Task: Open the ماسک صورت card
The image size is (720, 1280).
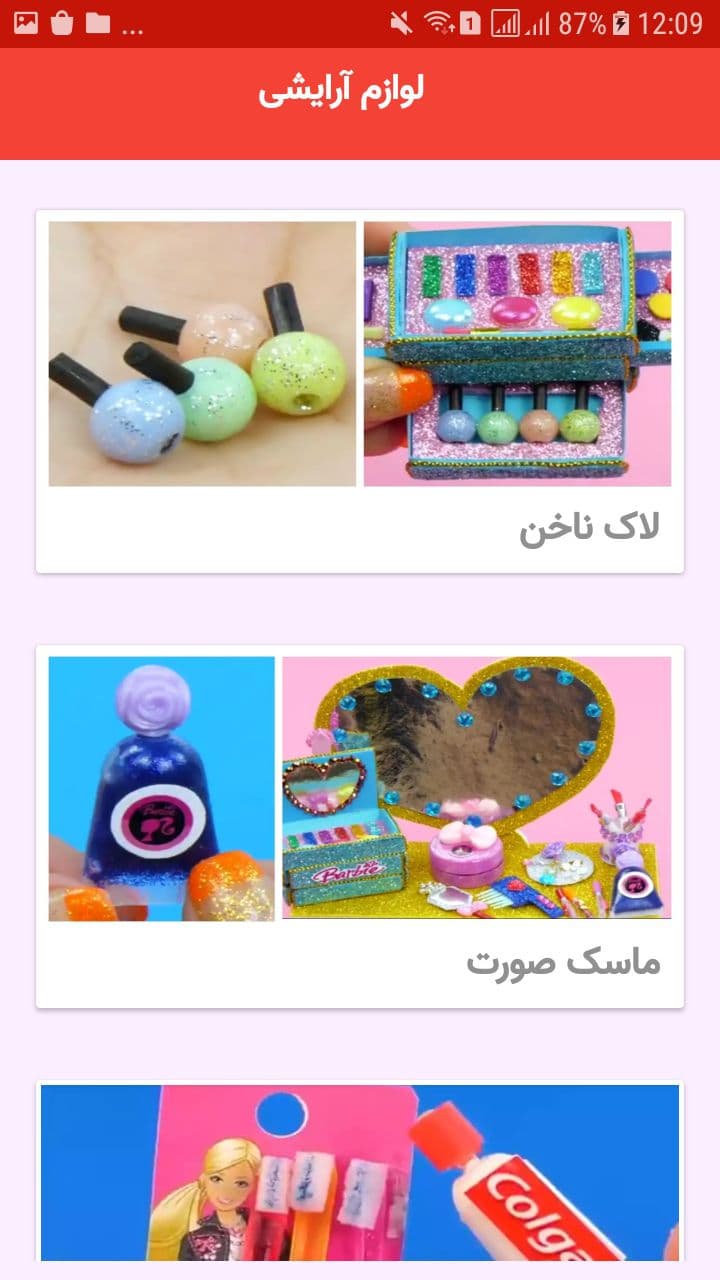Action: pyautogui.click(x=360, y=826)
